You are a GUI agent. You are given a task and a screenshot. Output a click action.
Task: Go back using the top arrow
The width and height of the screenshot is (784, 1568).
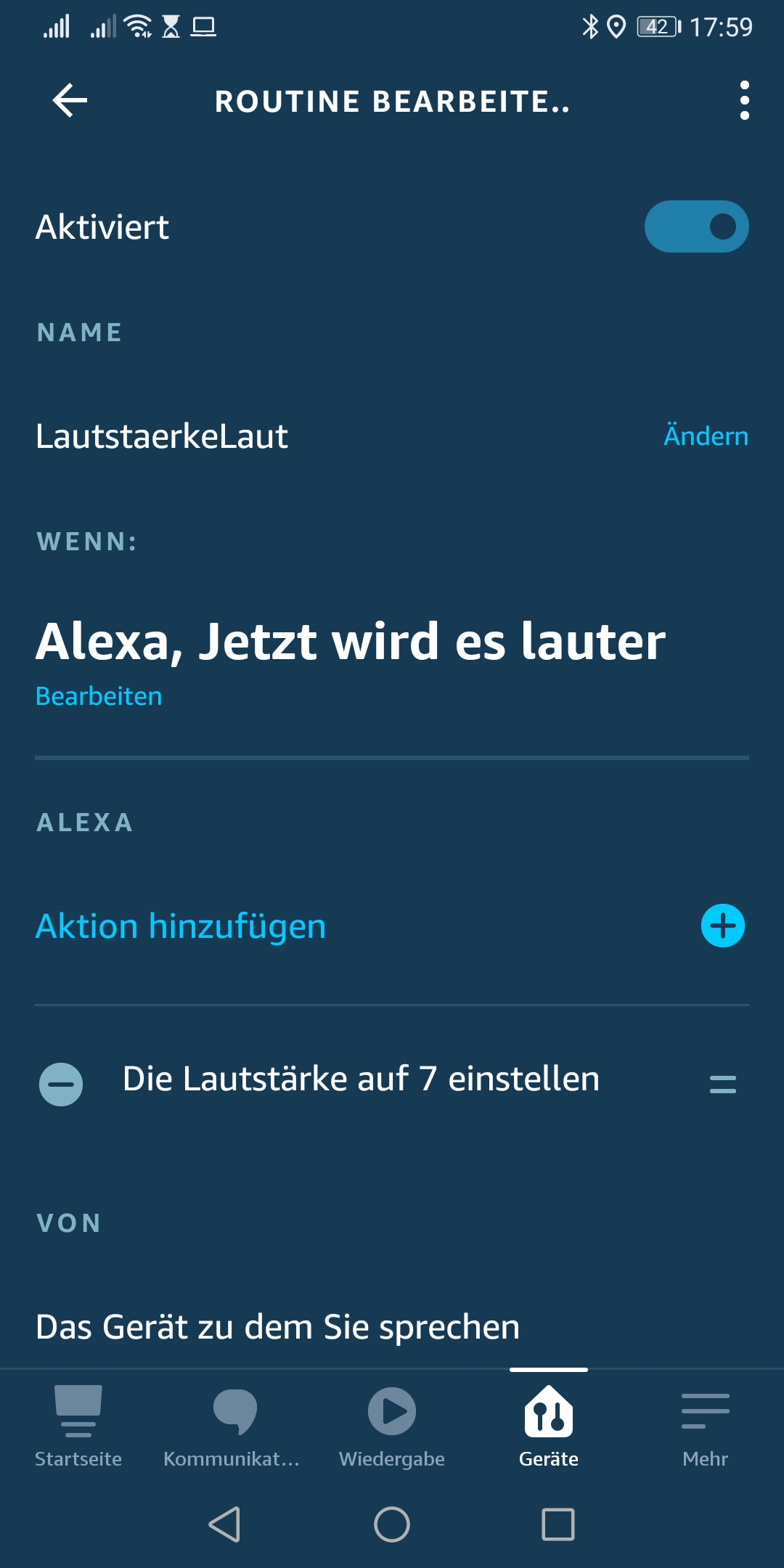coord(70,100)
